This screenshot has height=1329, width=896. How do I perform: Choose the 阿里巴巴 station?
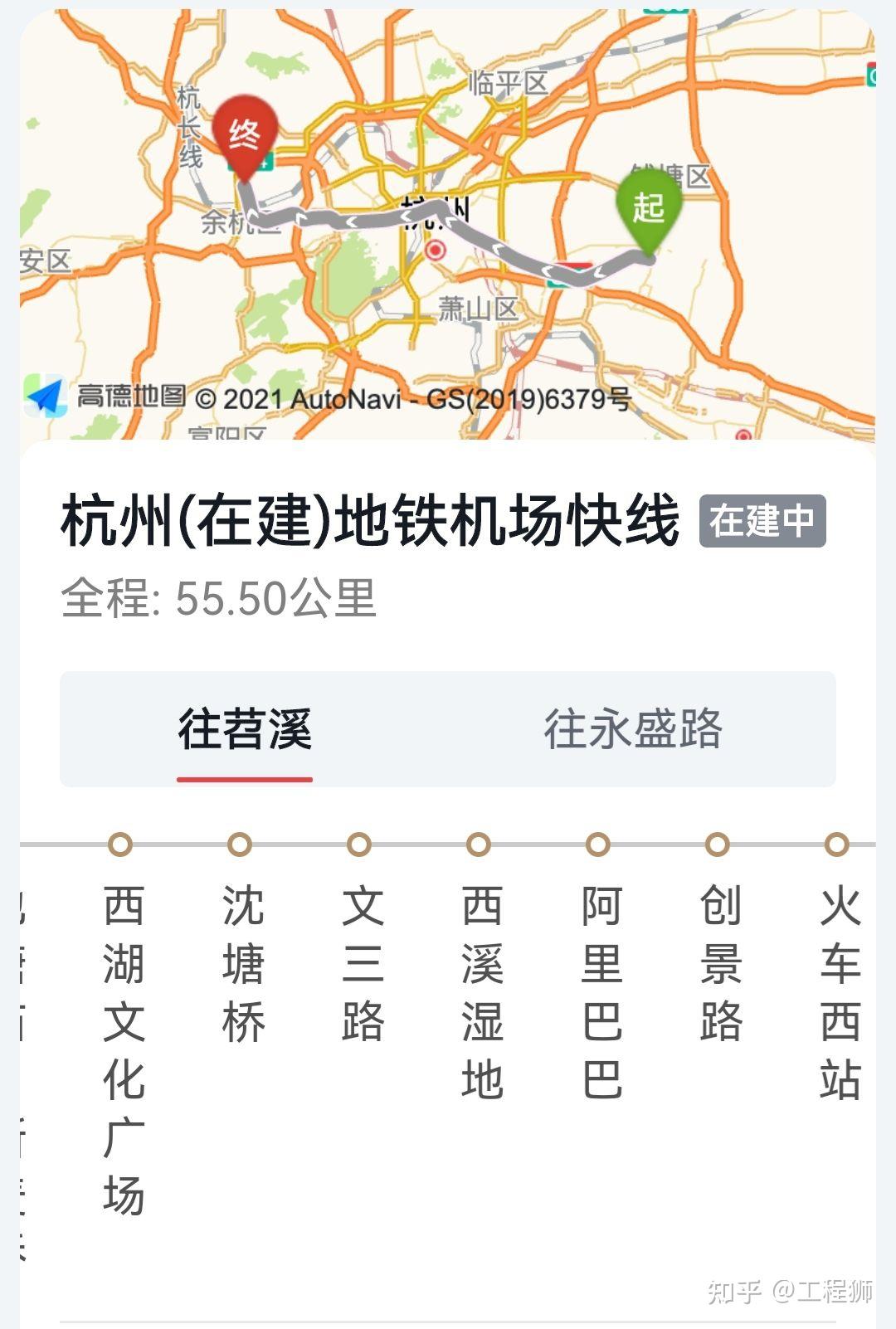(x=601, y=991)
